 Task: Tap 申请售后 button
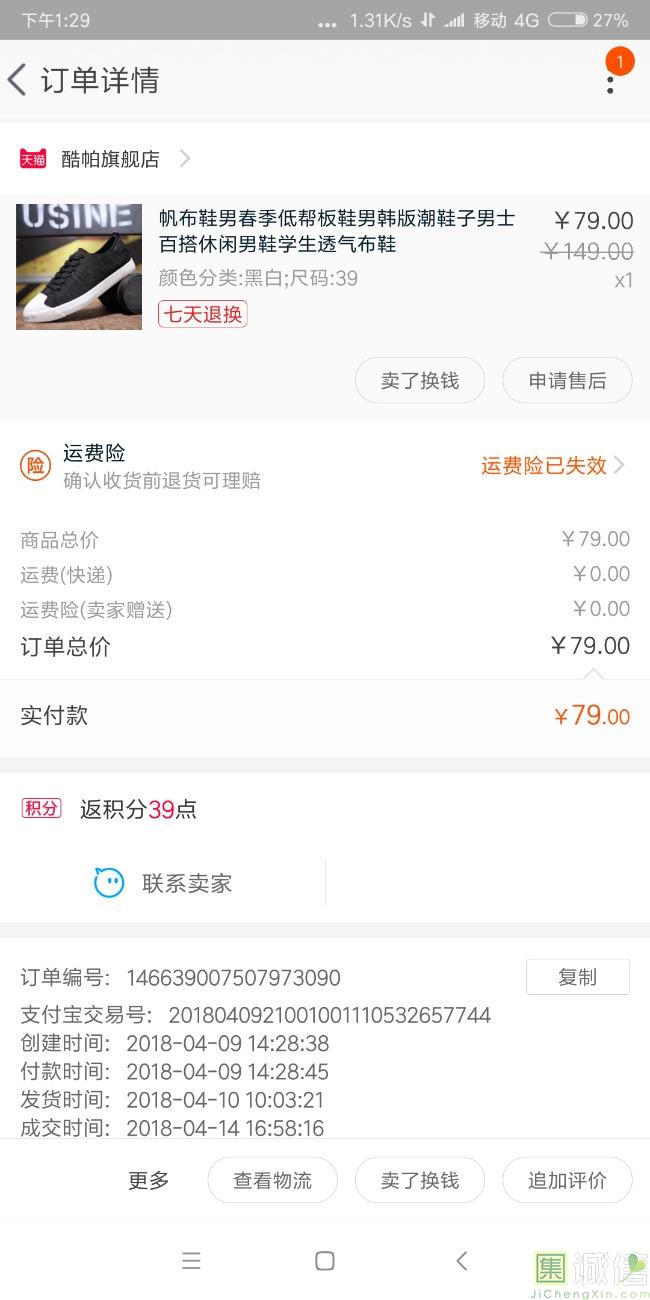[567, 380]
